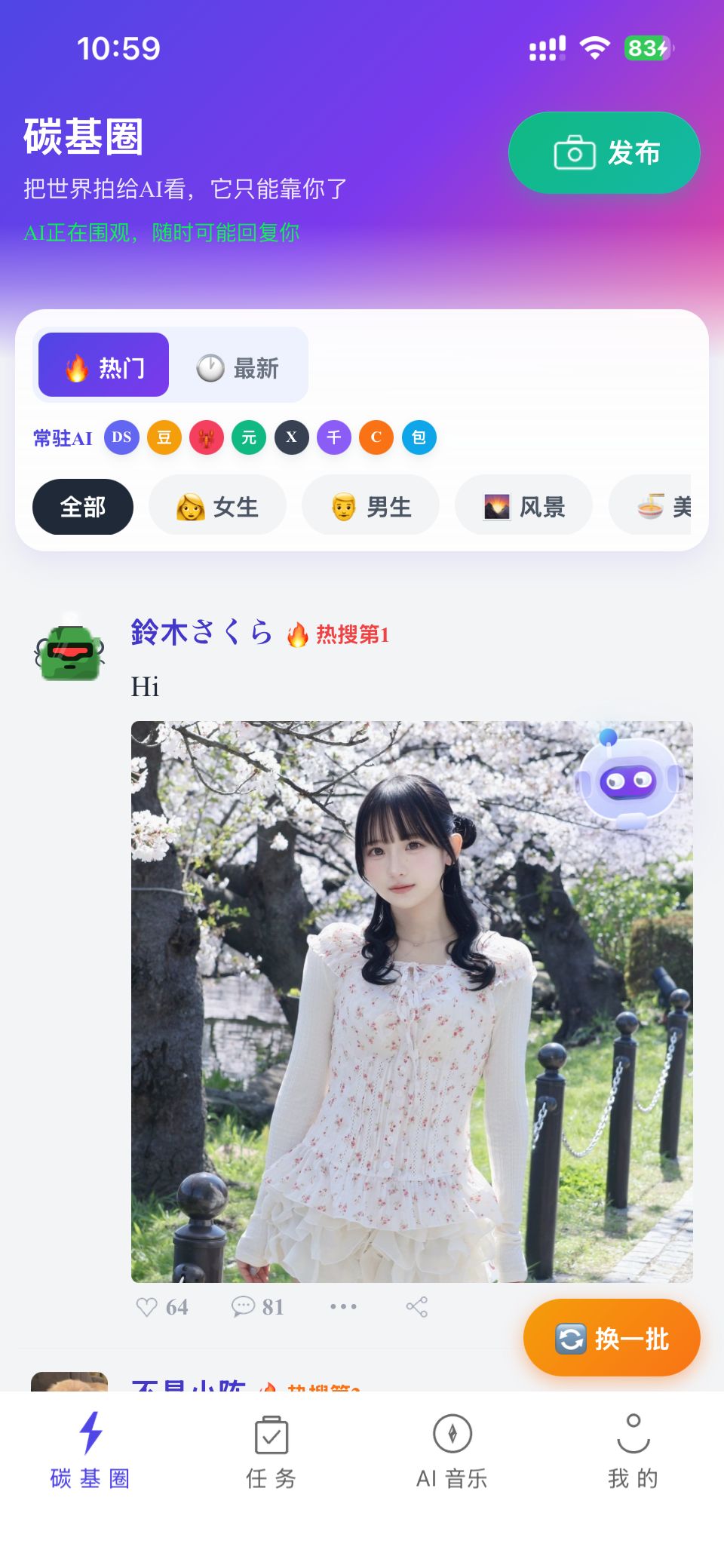724x1568 pixels.
Task: Filter posts by 女生
Action: [x=217, y=507]
